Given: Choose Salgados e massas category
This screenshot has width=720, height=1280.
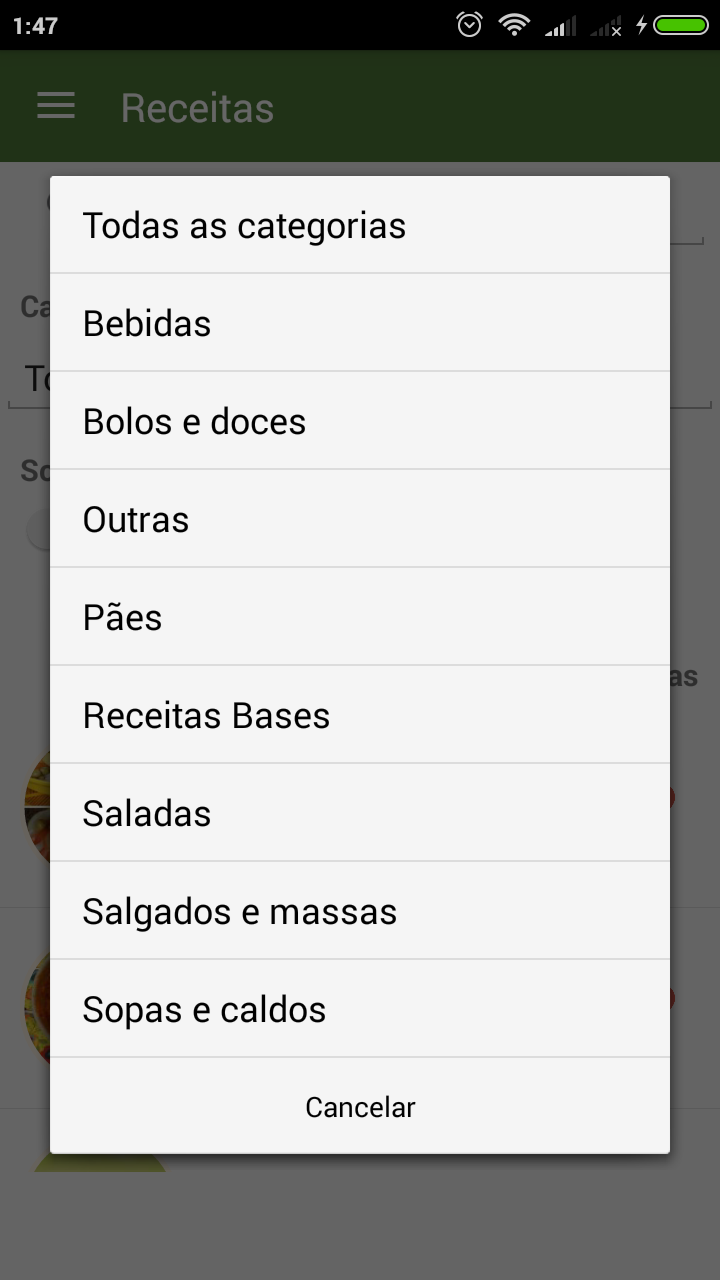Looking at the screenshot, I should (x=360, y=911).
